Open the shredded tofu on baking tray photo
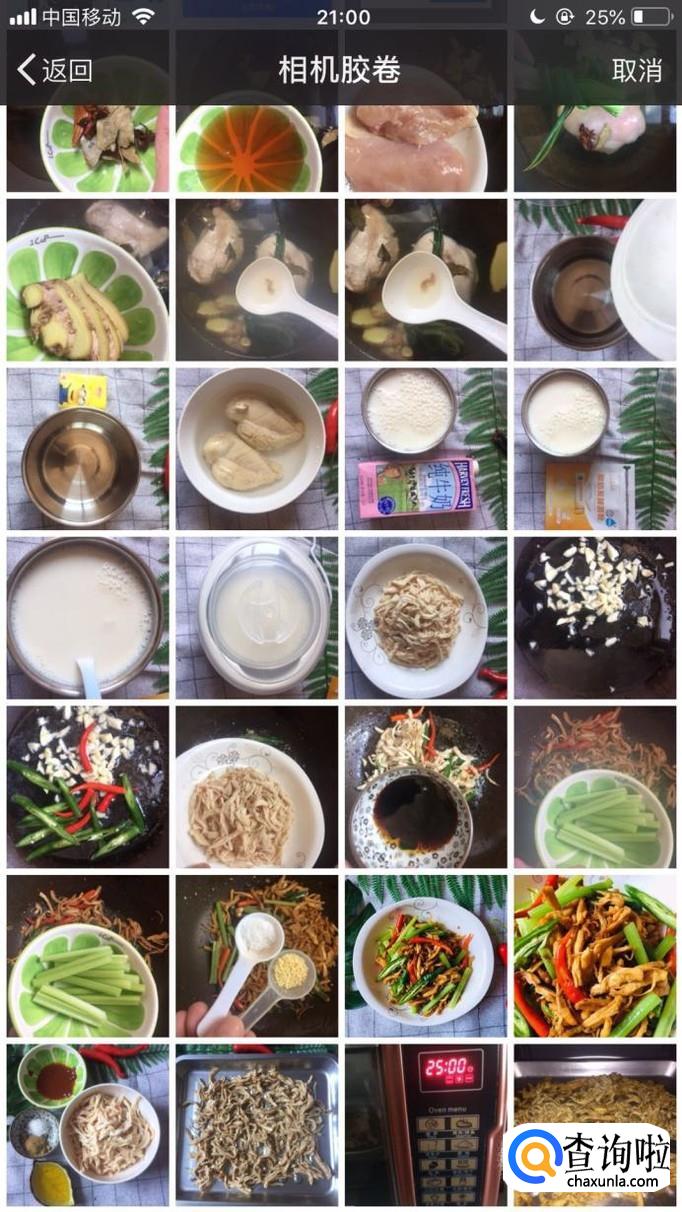This screenshot has height=1212, width=682. click(257, 1125)
